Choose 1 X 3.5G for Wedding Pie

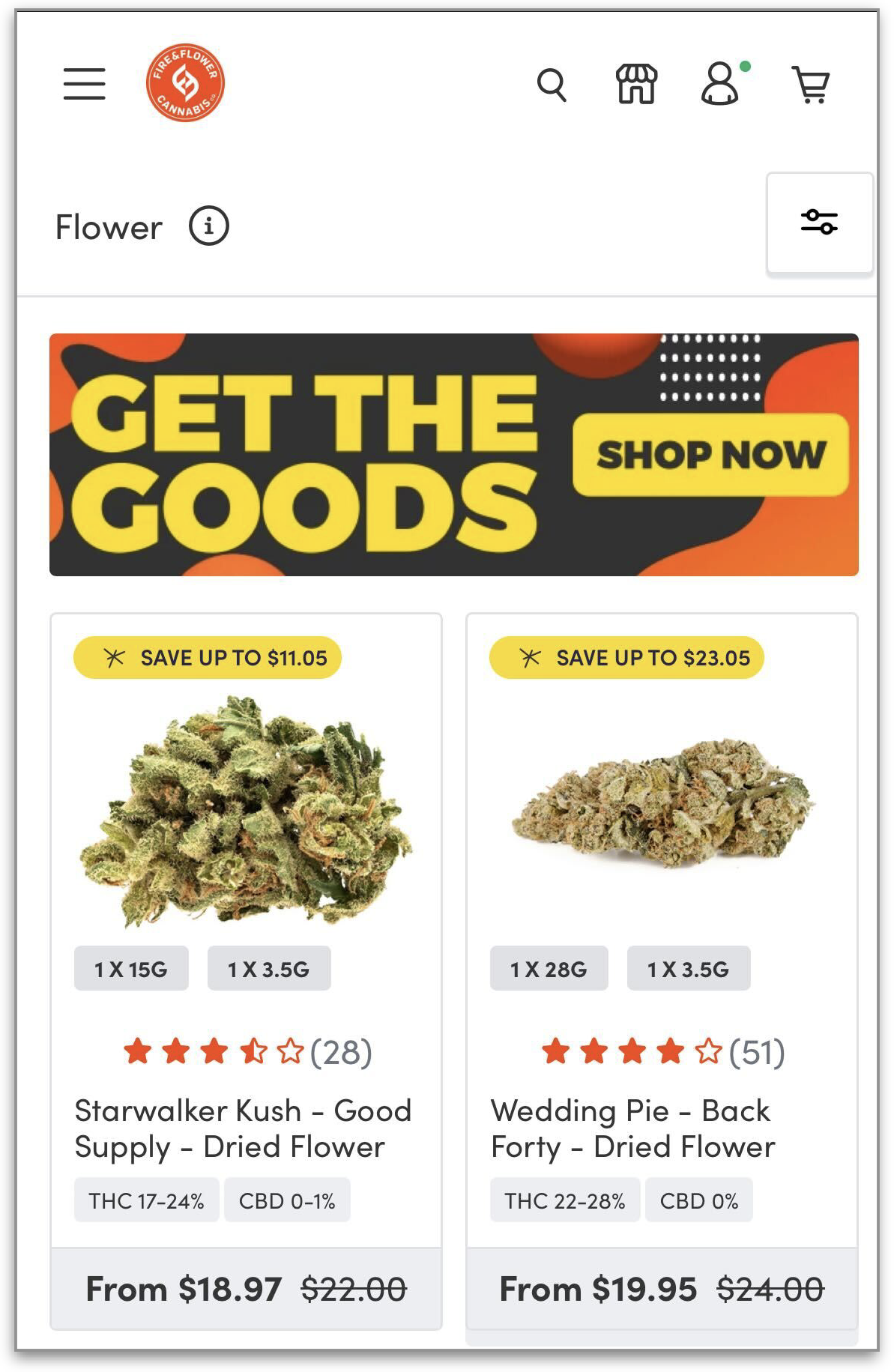coord(688,969)
